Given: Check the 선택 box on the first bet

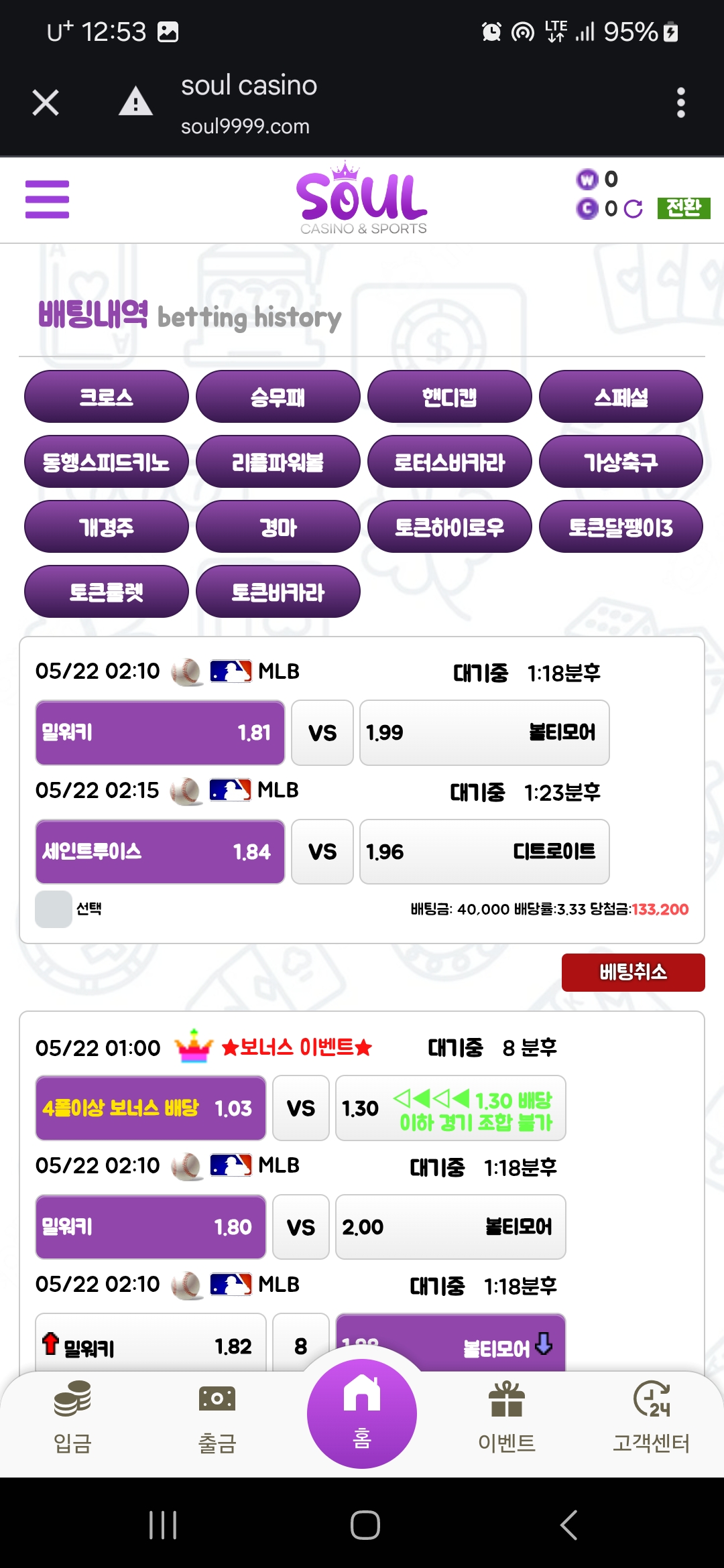Looking at the screenshot, I should (x=54, y=909).
